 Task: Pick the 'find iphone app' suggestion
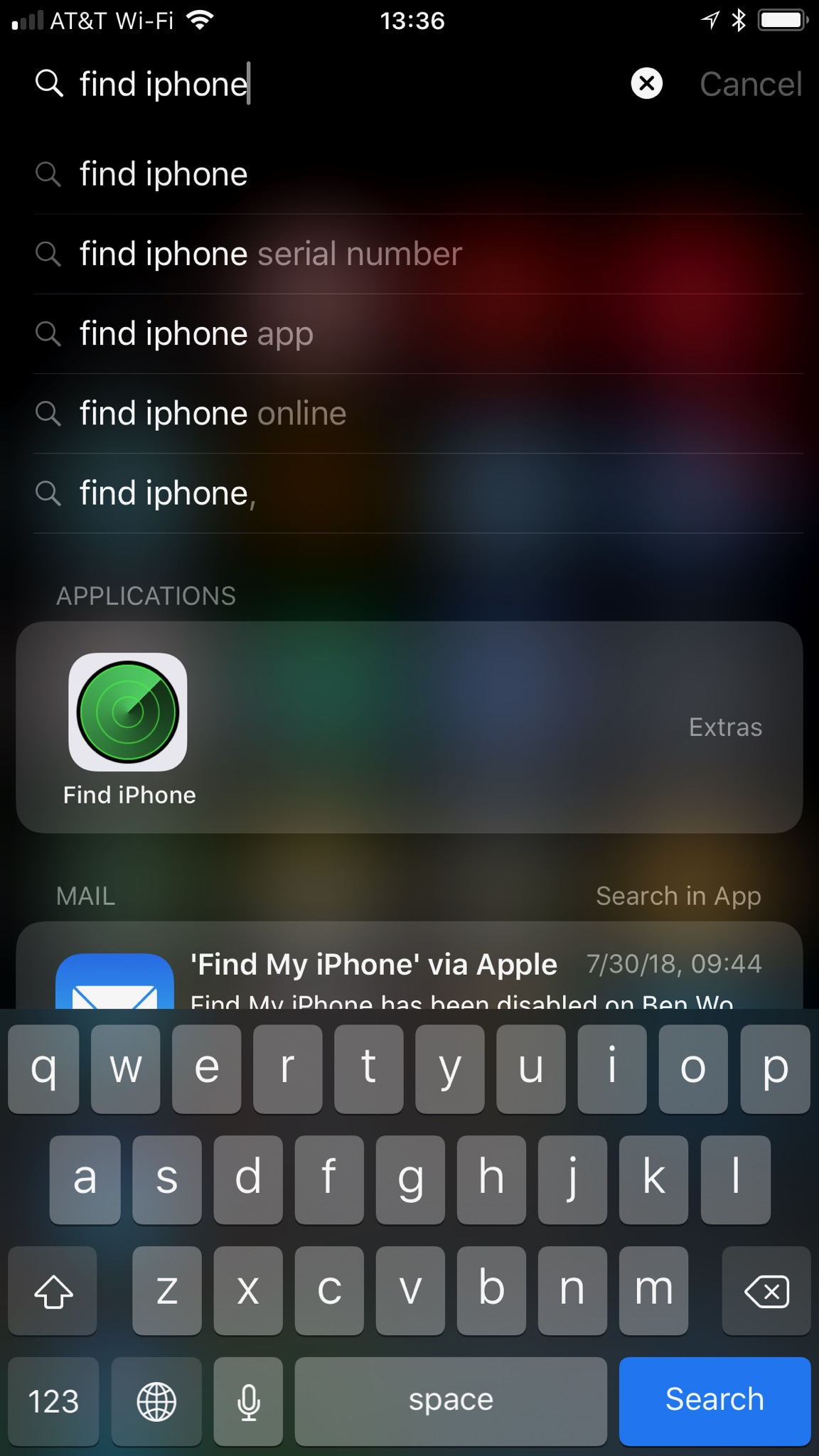point(418,333)
